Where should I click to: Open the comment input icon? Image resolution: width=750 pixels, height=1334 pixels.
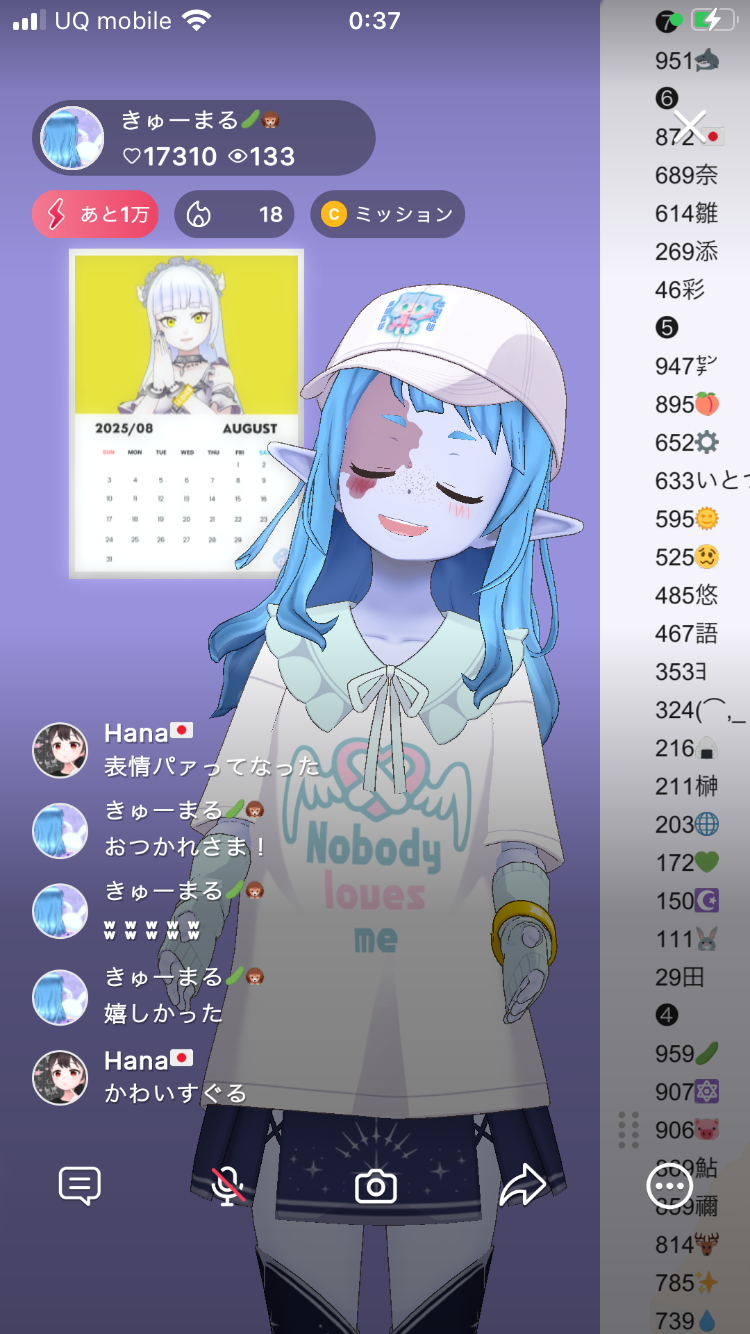coord(80,1186)
